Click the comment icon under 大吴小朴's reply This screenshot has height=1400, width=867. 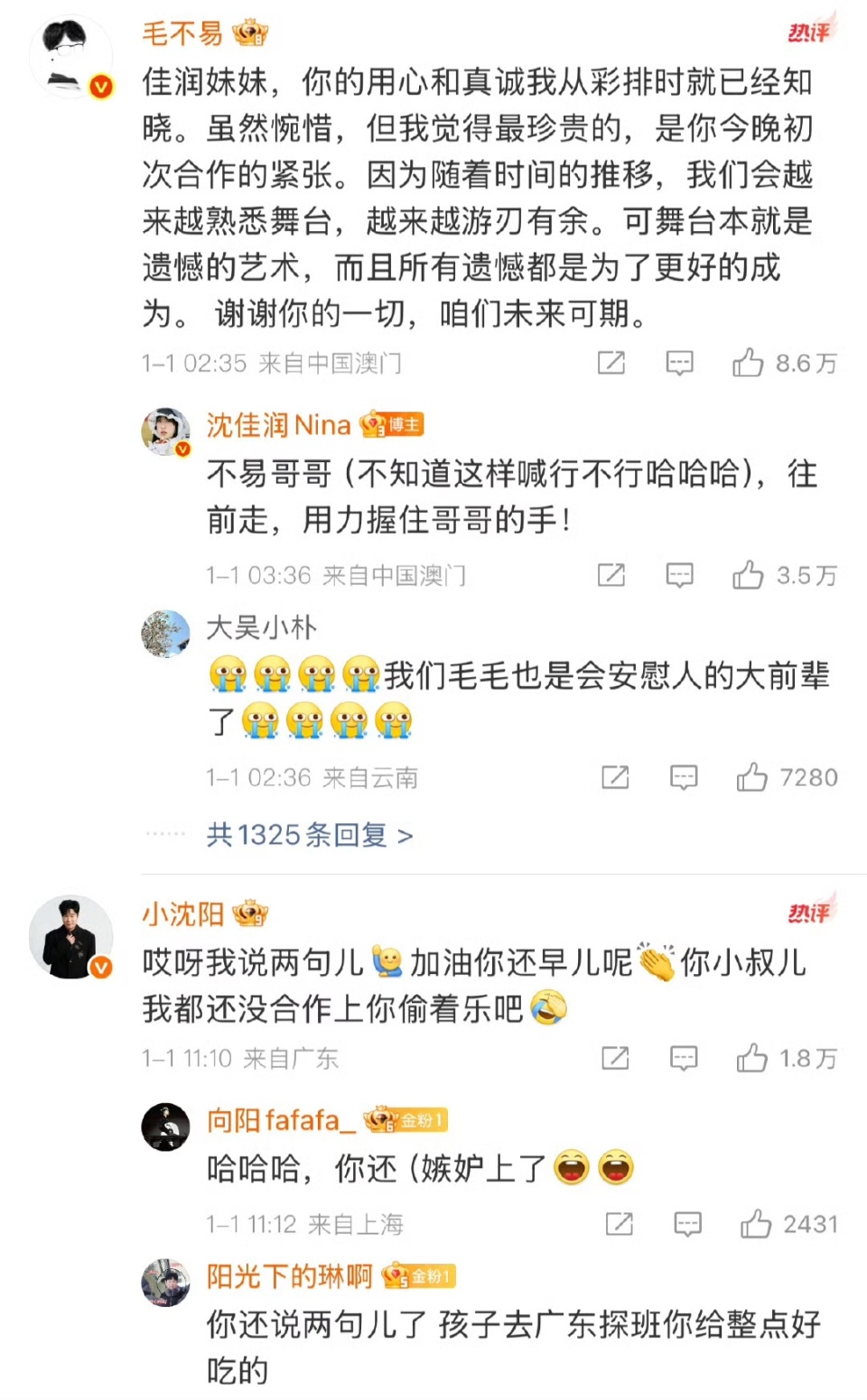685,777
